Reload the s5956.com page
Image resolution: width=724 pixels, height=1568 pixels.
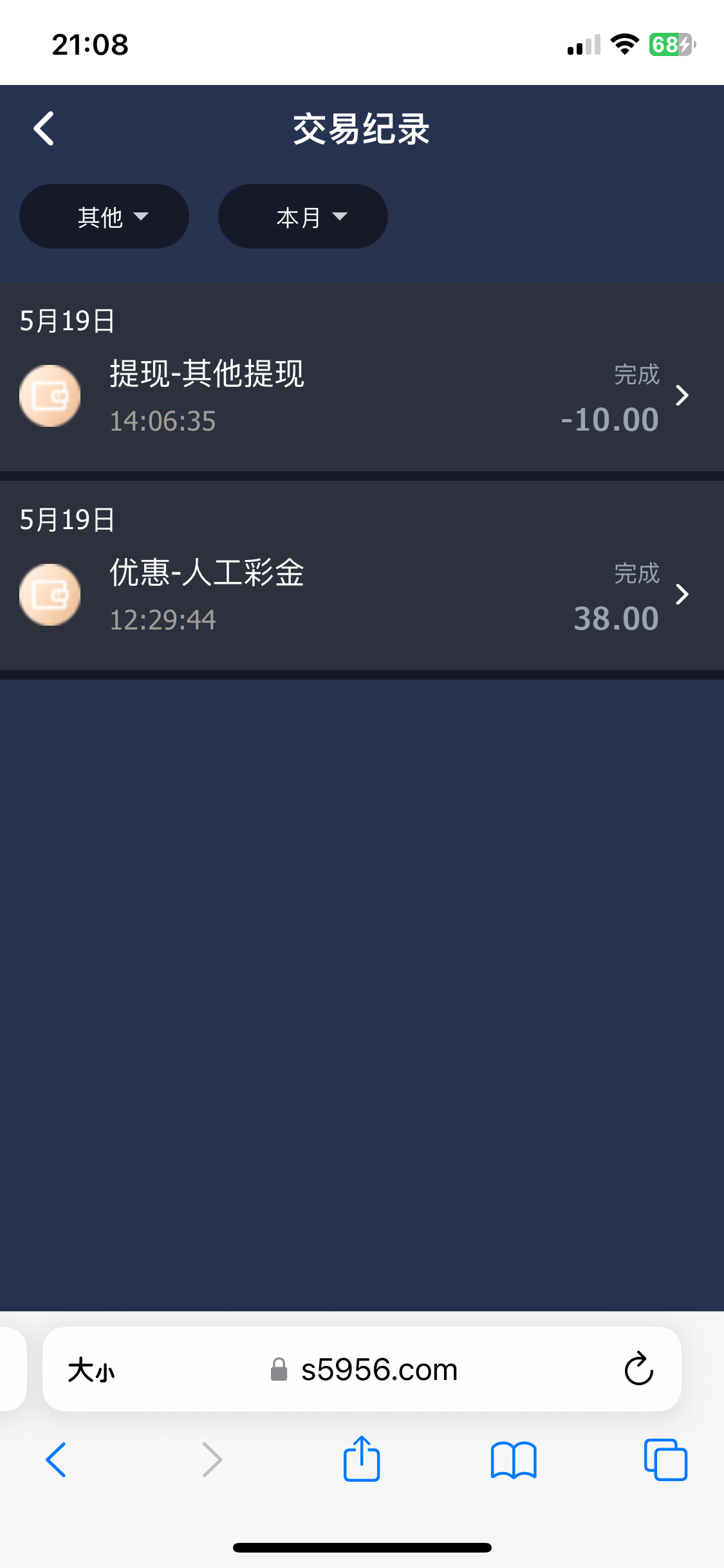638,1369
